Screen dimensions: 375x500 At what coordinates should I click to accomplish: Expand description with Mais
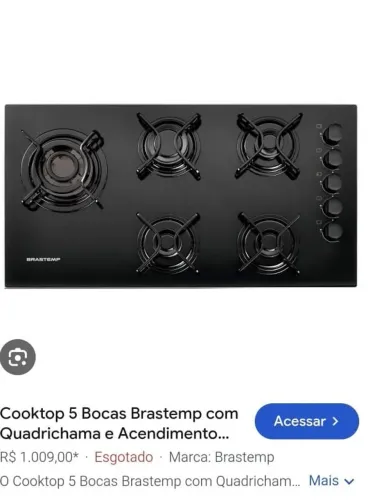click(x=331, y=481)
